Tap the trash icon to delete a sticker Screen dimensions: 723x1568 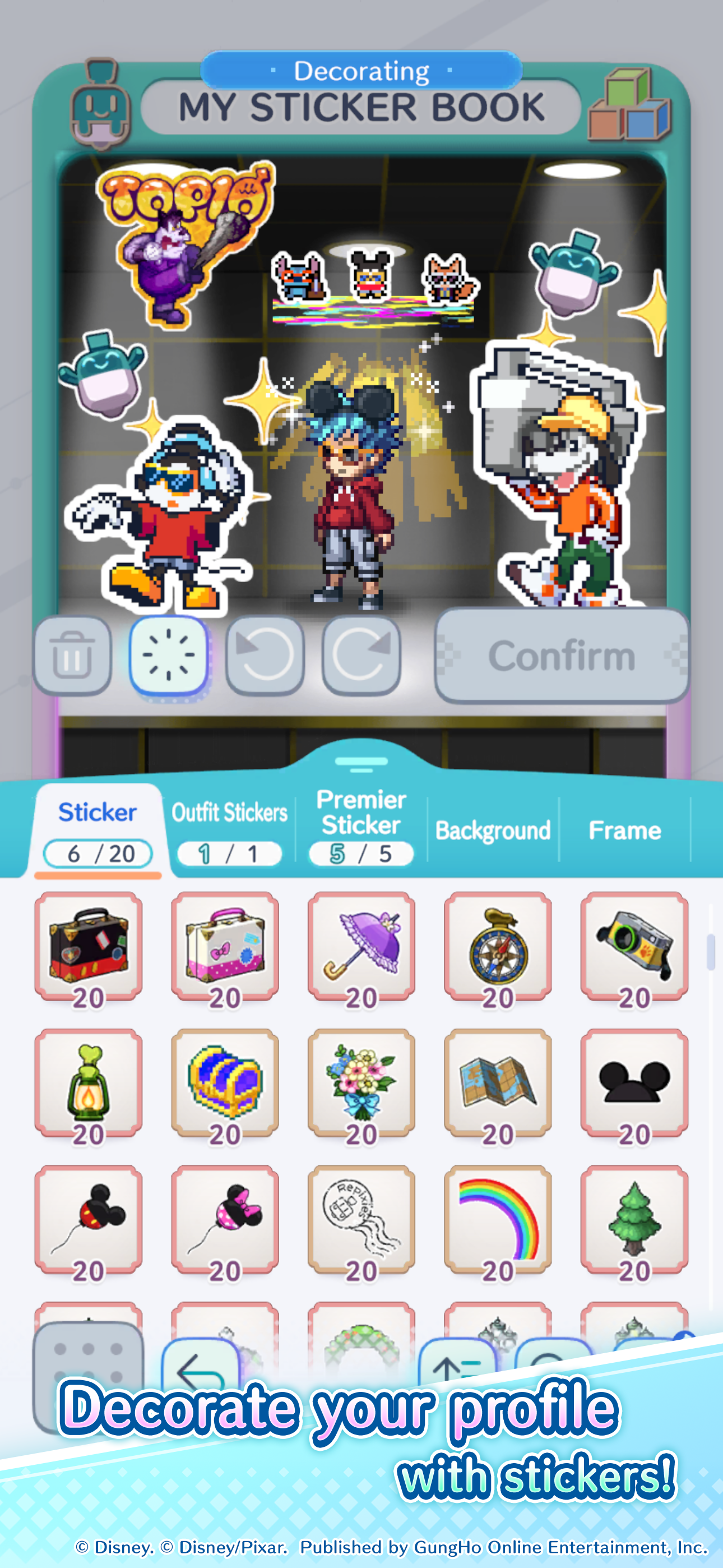(73, 656)
